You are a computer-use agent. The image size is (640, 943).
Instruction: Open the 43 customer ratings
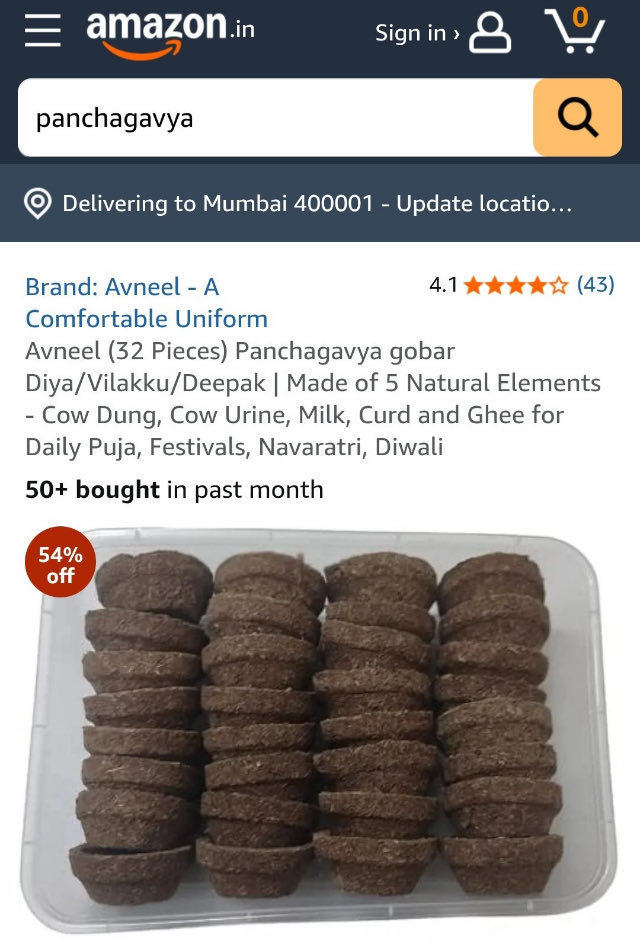(x=595, y=285)
